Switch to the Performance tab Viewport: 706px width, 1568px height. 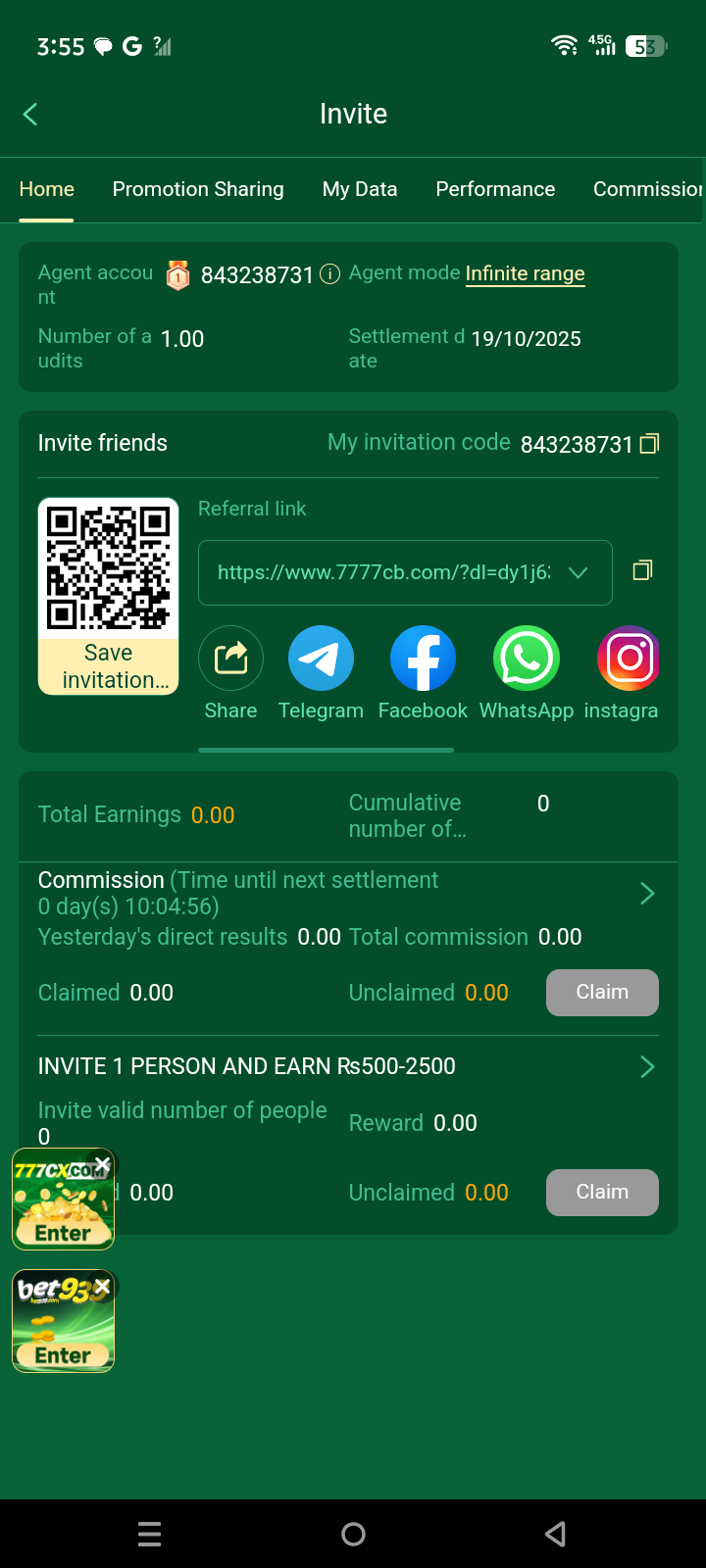click(x=495, y=189)
